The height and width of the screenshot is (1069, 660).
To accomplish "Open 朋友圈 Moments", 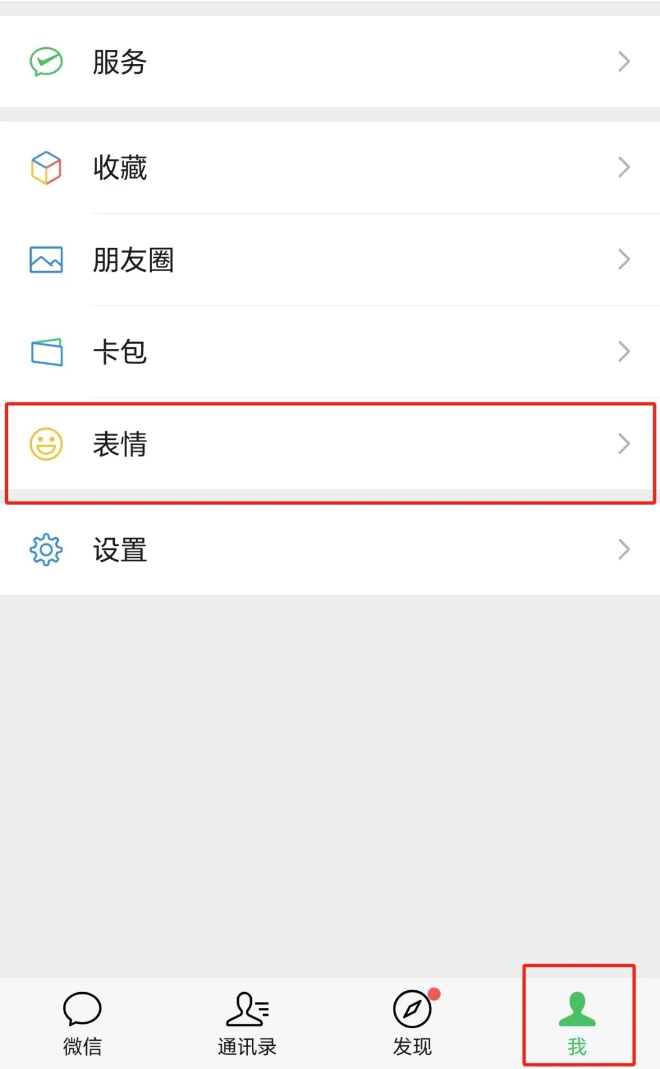I will click(330, 259).
